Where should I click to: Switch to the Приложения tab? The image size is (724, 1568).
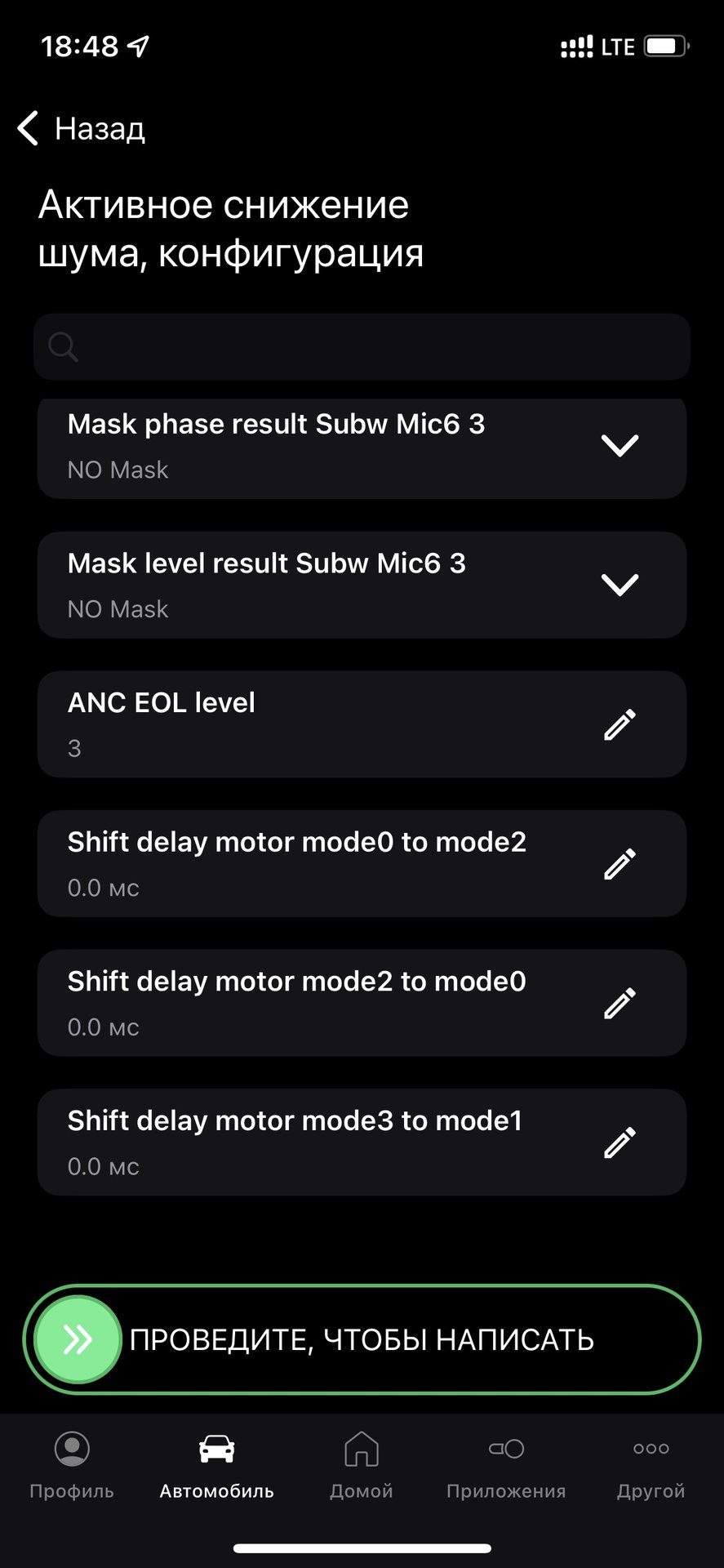pyautogui.click(x=506, y=1467)
